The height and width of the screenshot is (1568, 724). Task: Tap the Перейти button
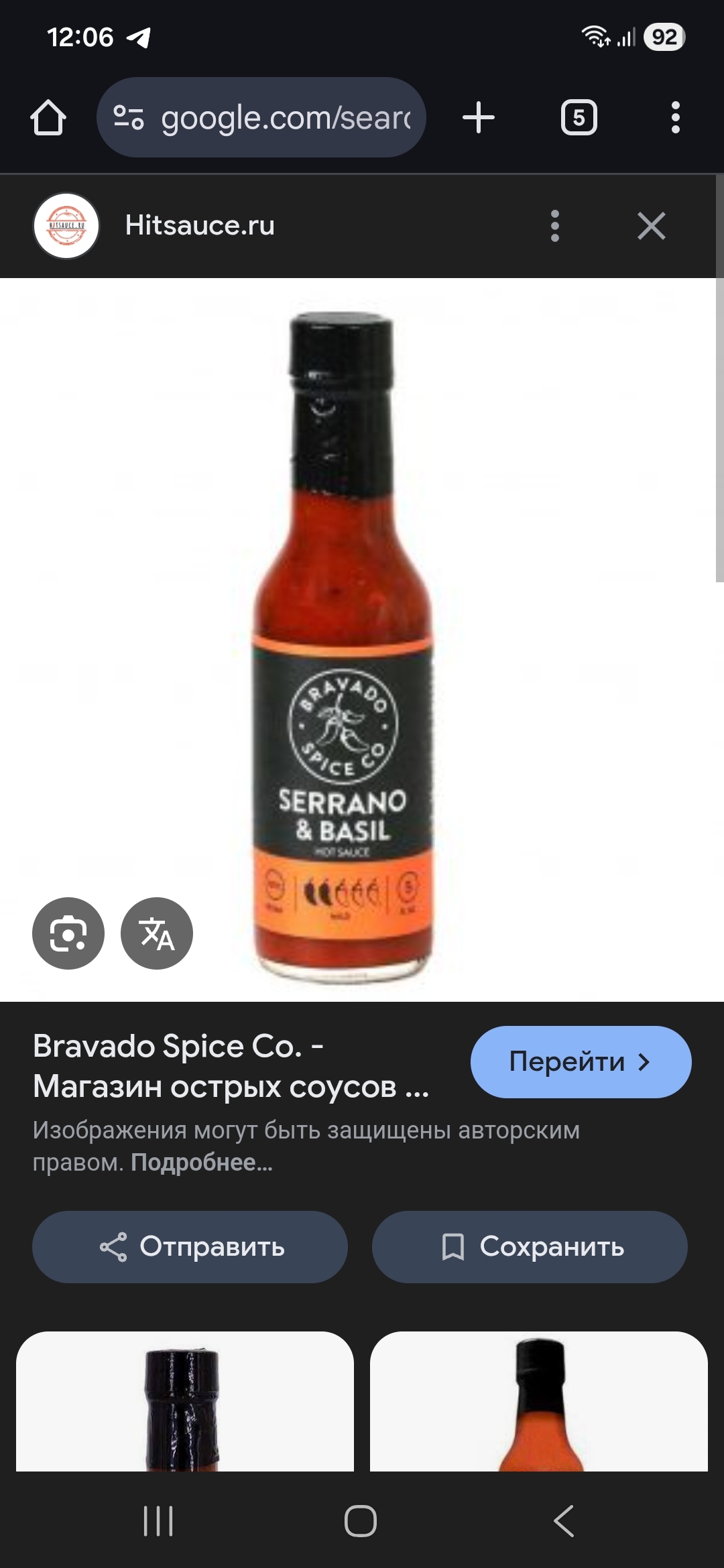pos(581,1061)
